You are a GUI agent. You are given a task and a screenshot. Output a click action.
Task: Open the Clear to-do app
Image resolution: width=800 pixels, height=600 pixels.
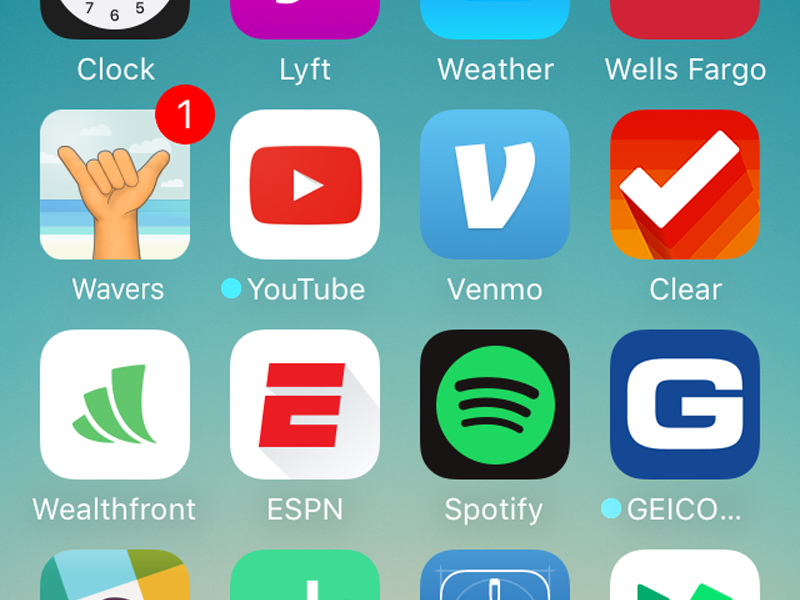coord(684,185)
